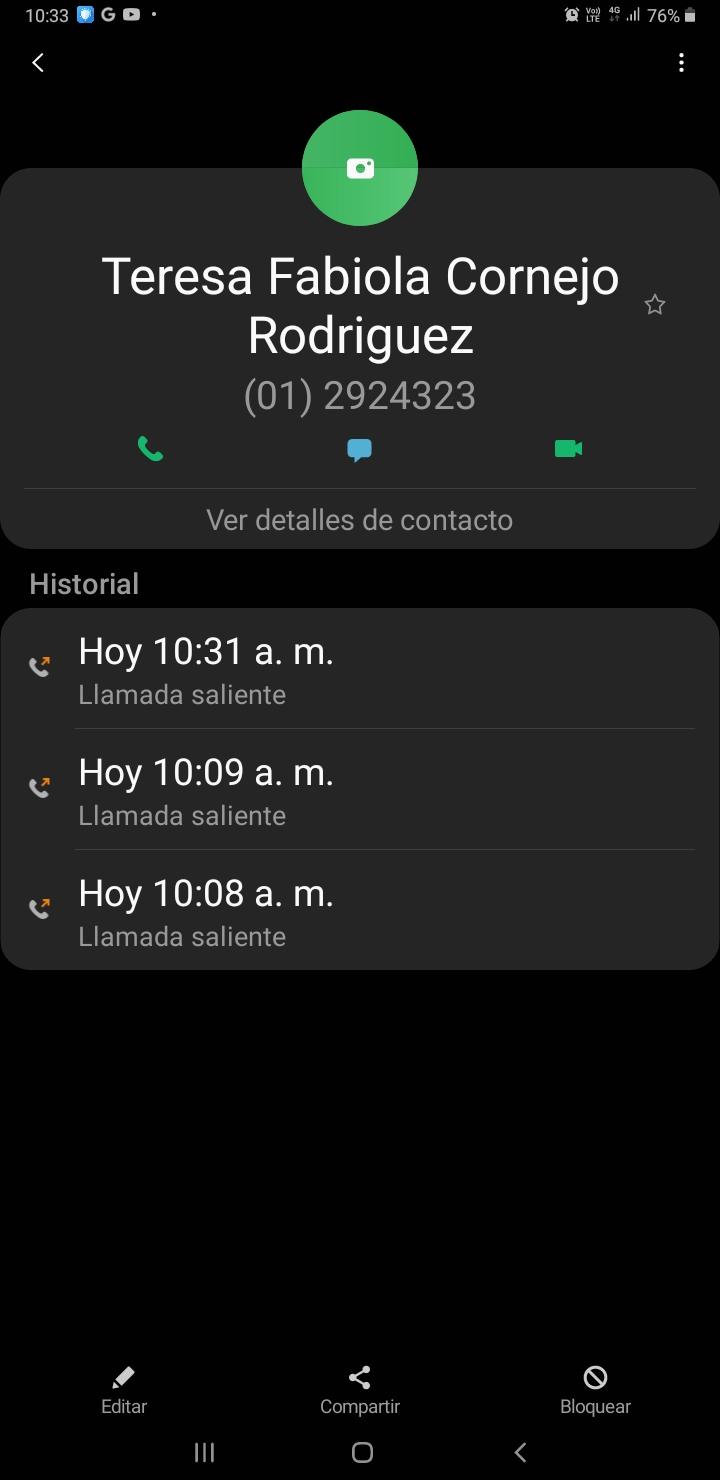Share the contact with Compartir
Image resolution: width=720 pixels, height=1480 pixels.
[360, 1391]
